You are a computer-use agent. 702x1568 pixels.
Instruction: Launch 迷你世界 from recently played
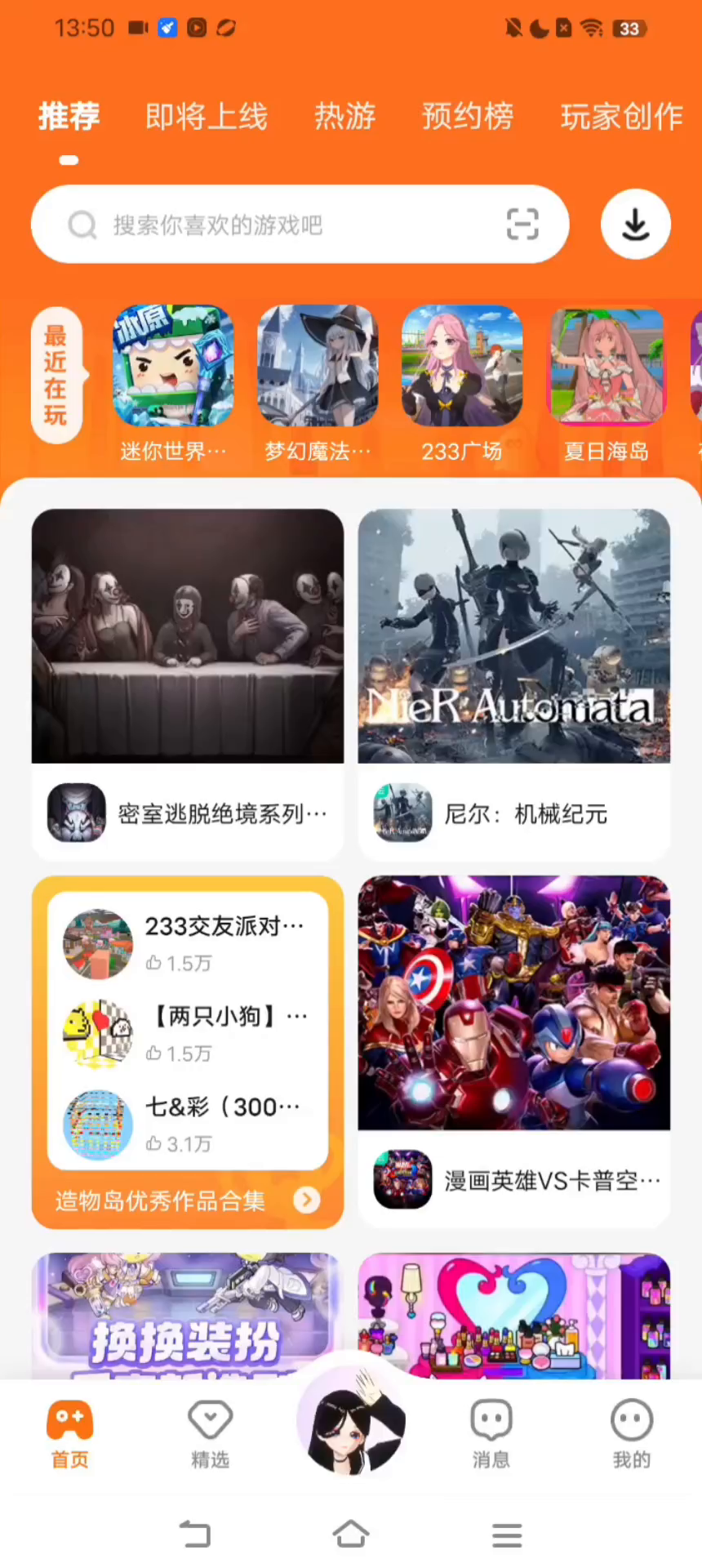[x=173, y=366]
